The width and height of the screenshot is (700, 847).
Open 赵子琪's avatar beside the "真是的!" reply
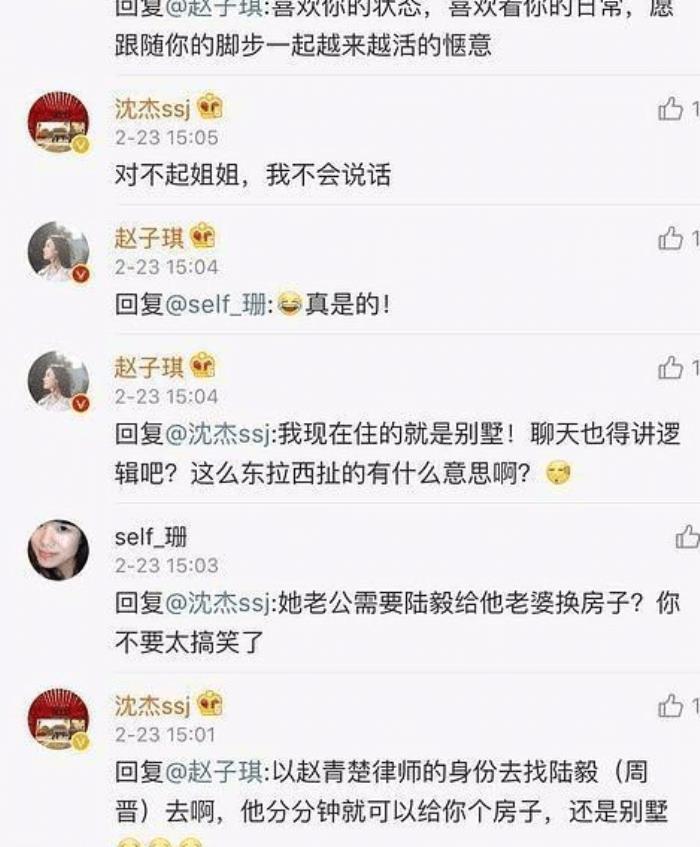(58, 252)
